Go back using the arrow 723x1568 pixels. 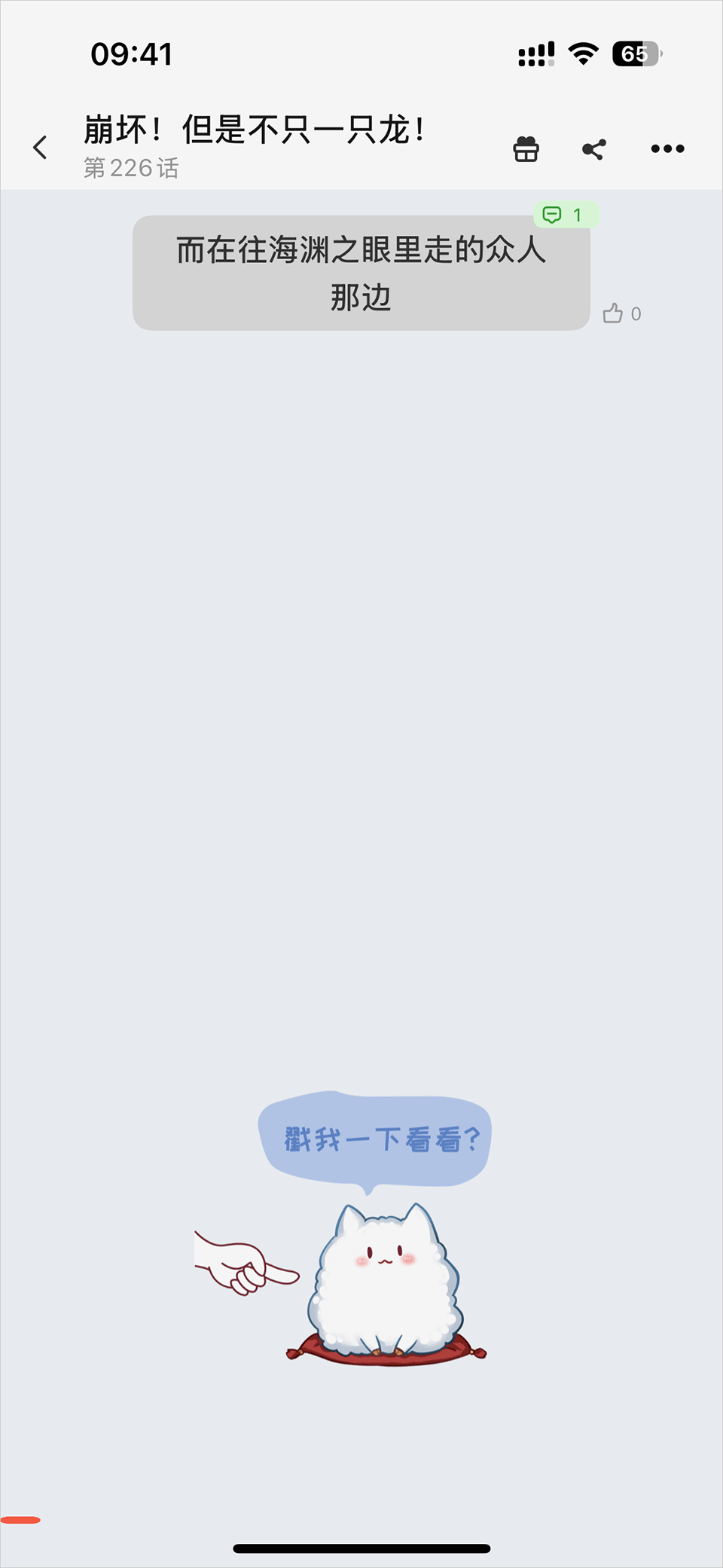41,148
